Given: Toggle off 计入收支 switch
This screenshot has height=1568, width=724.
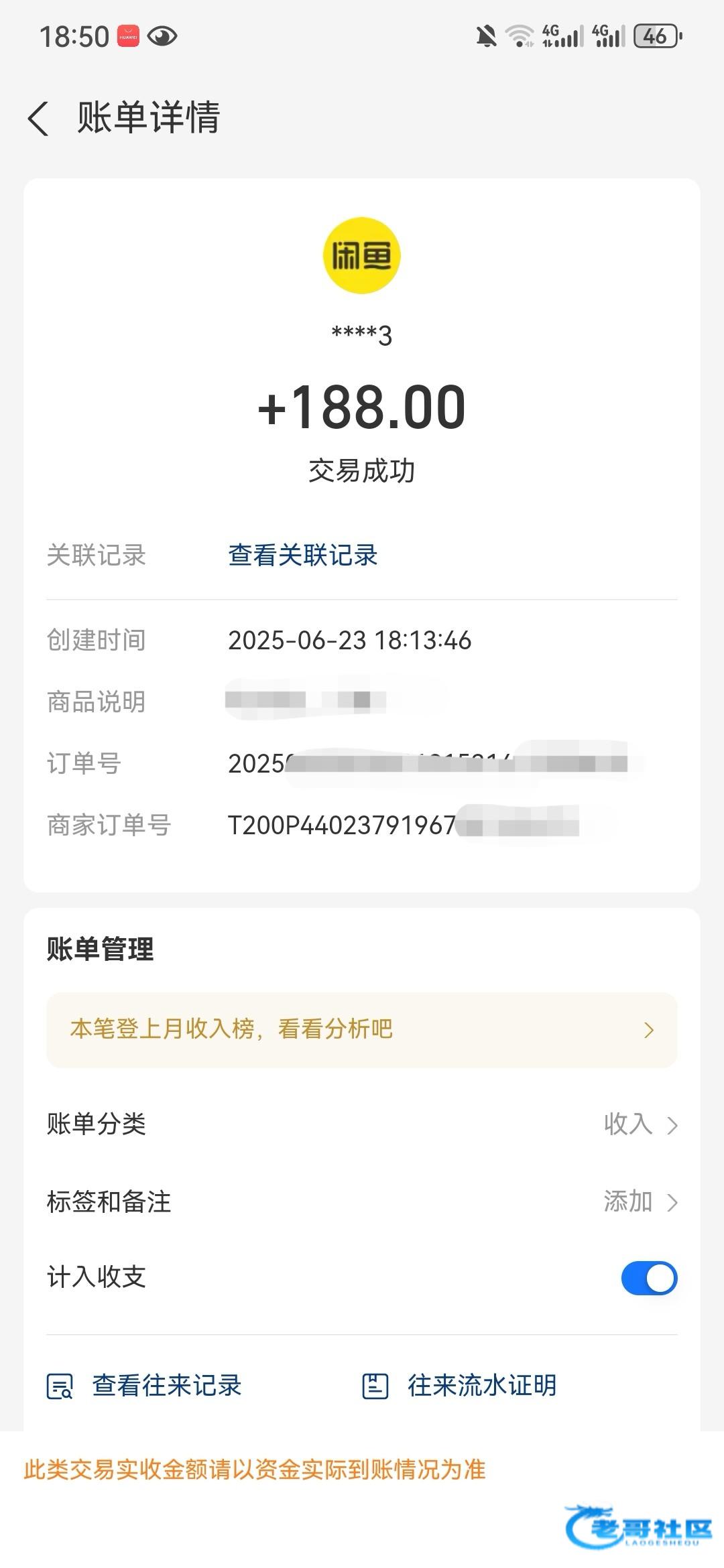Looking at the screenshot, I should click(649, 1278).
